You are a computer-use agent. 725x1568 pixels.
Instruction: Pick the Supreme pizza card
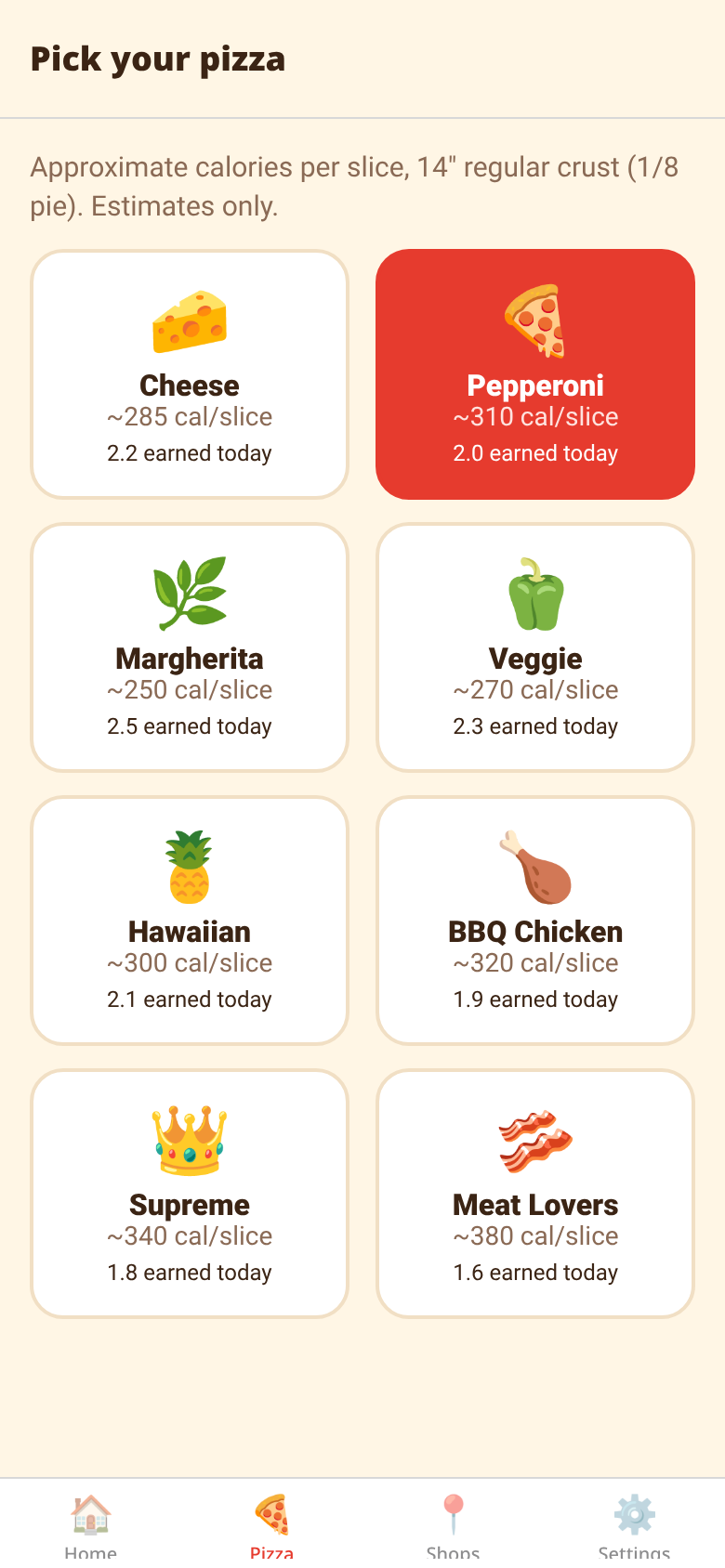[190, 1194]
